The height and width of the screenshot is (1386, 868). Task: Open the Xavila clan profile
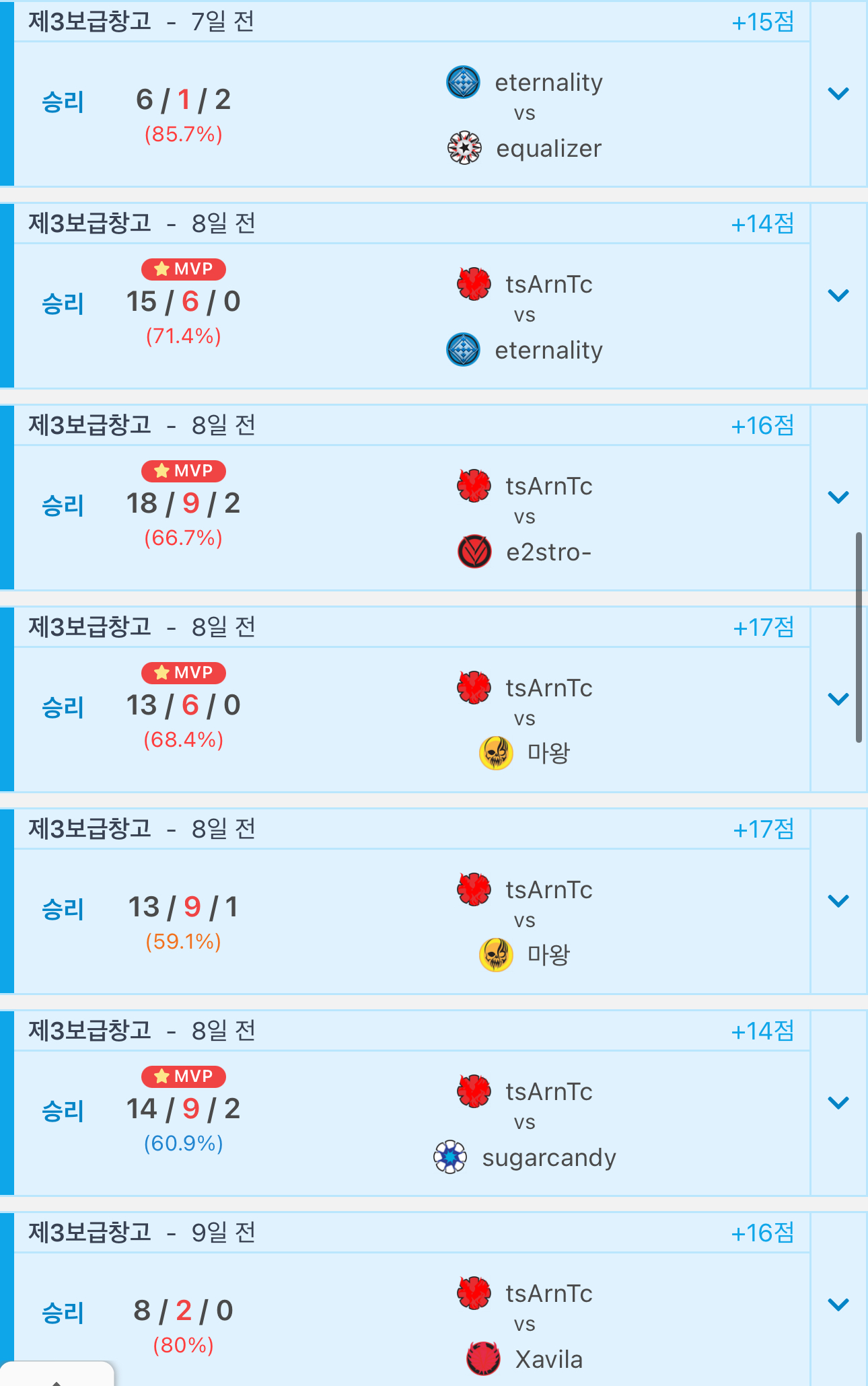point(548,1360)
